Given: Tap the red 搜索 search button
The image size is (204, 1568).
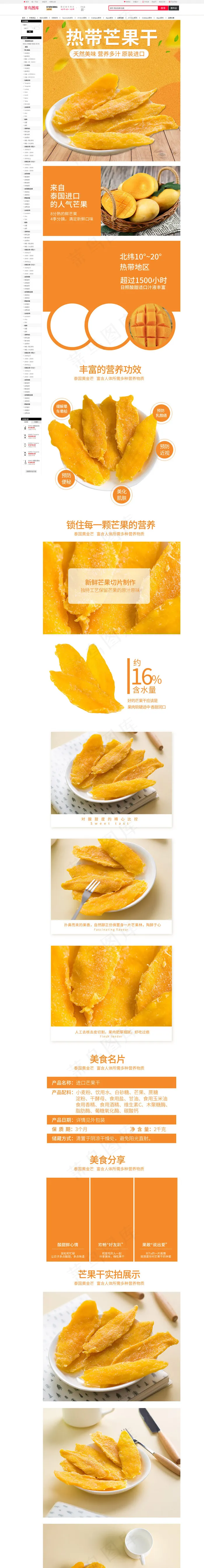Looking at the screenshot, I should (x=163, y=8).
